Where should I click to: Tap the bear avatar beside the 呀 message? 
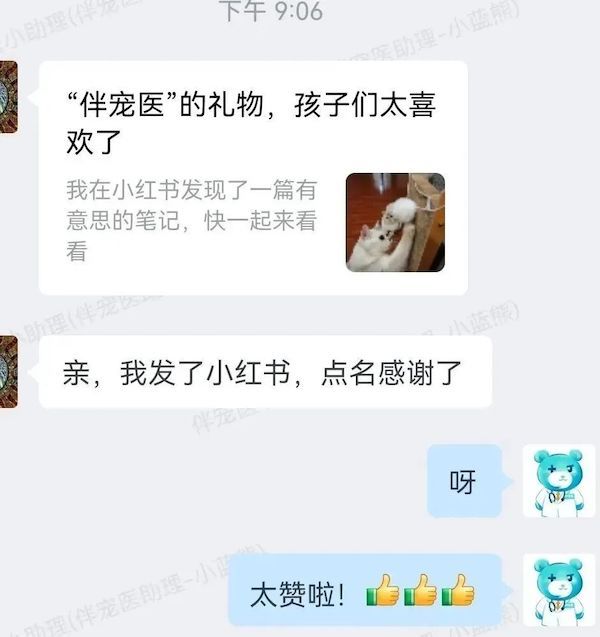tap(559, 481)
